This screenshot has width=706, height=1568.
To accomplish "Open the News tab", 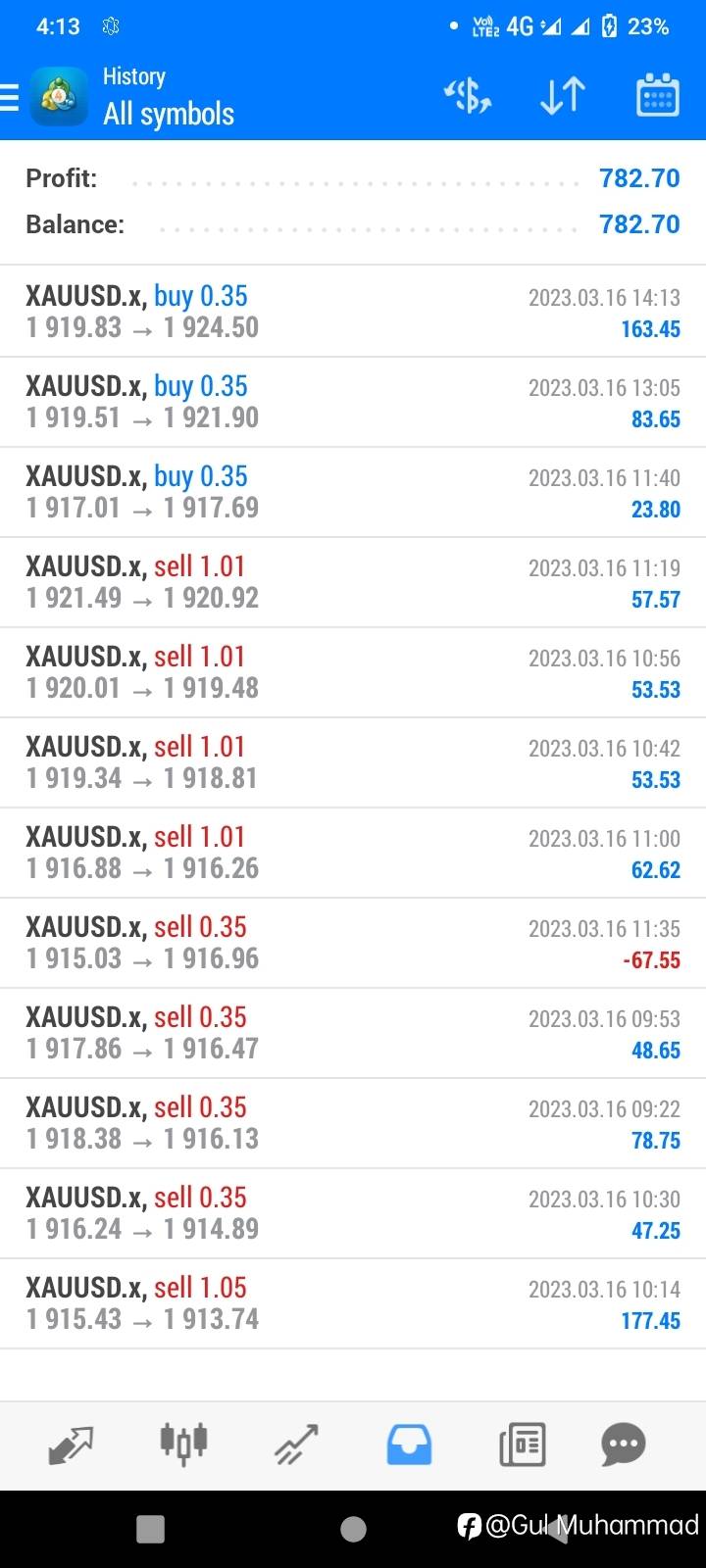I will point(522,1445).
